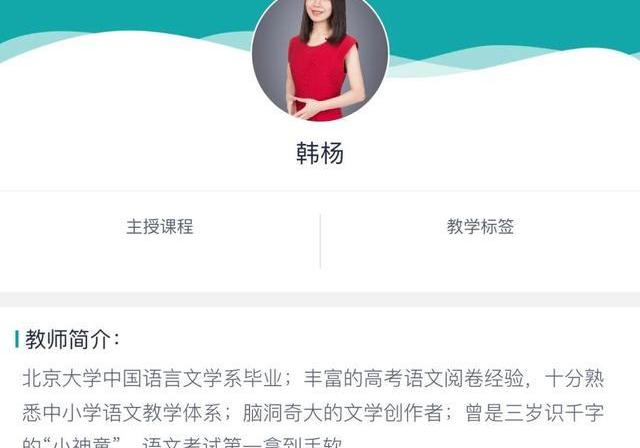Open 韩杨's profile photo

[320, 60]
